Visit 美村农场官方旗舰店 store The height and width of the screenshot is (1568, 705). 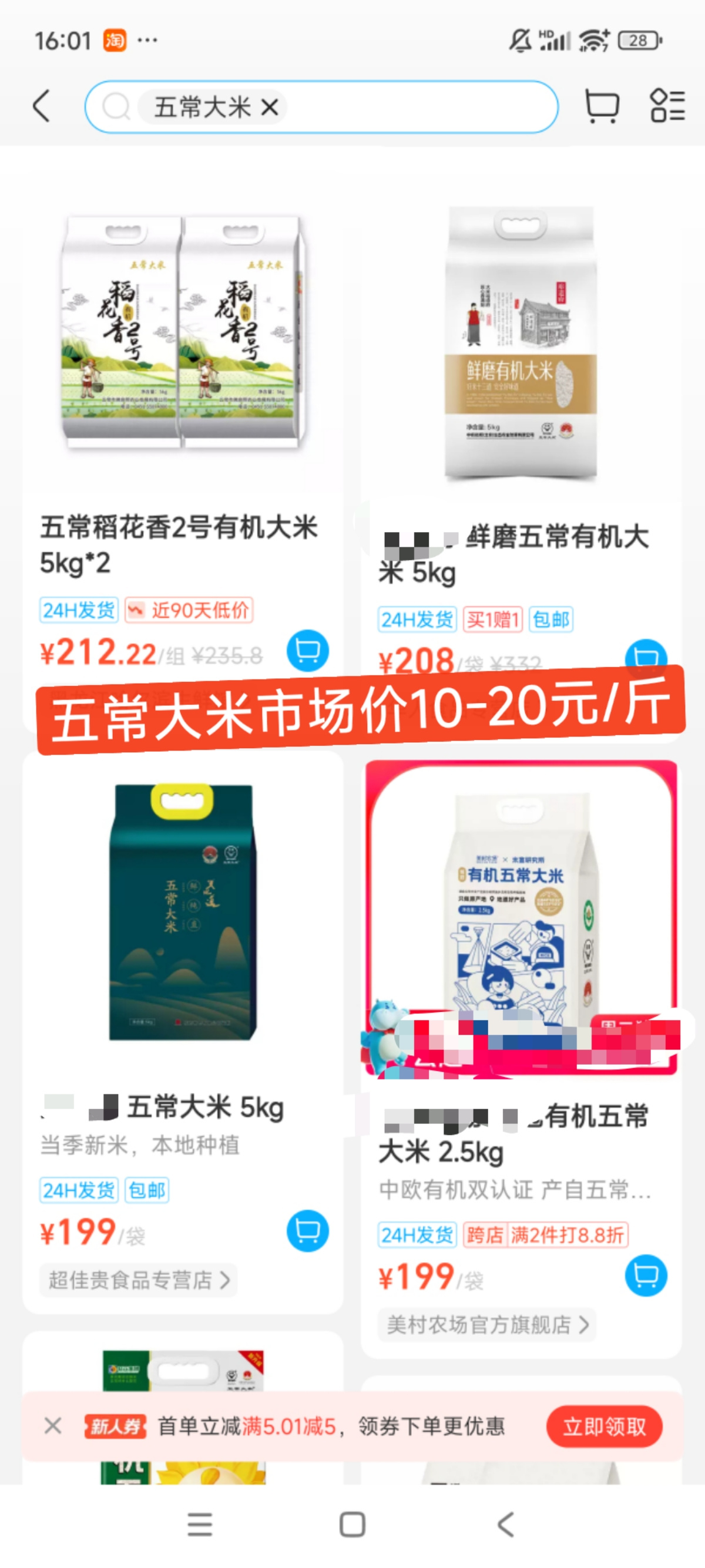(487, 1324)
